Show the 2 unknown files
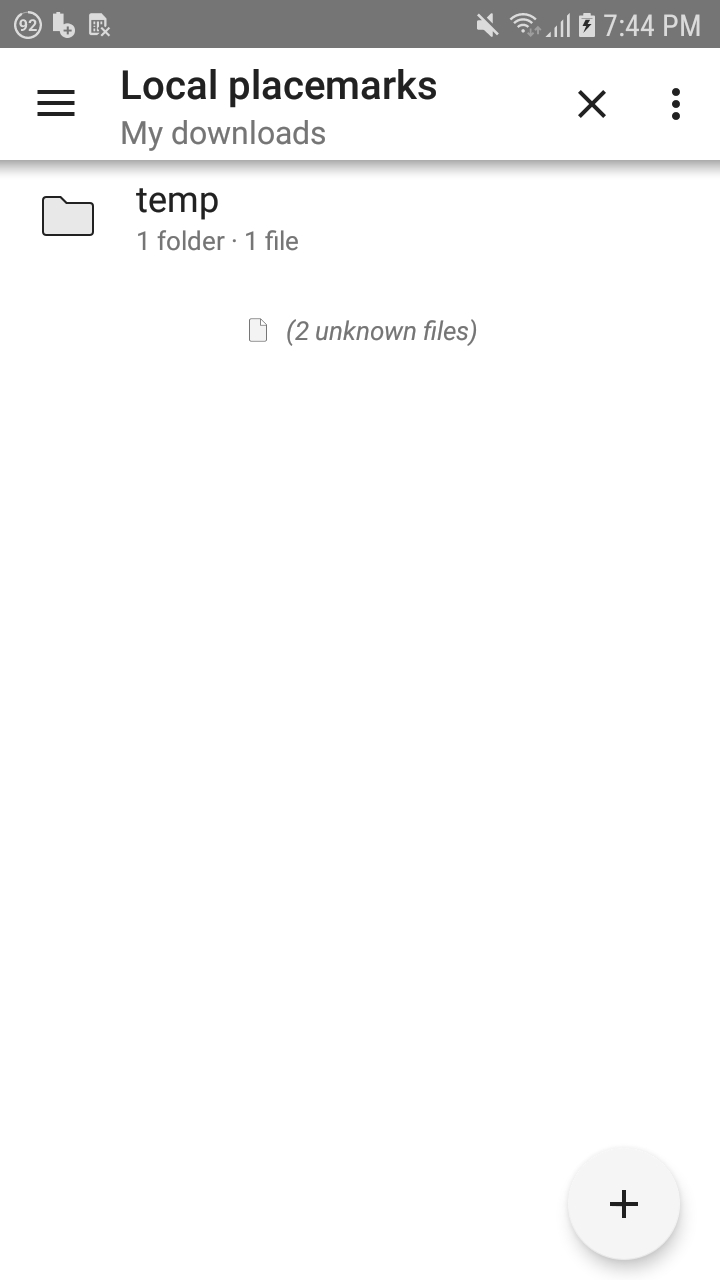720x1280 pixels. [362, 331]
